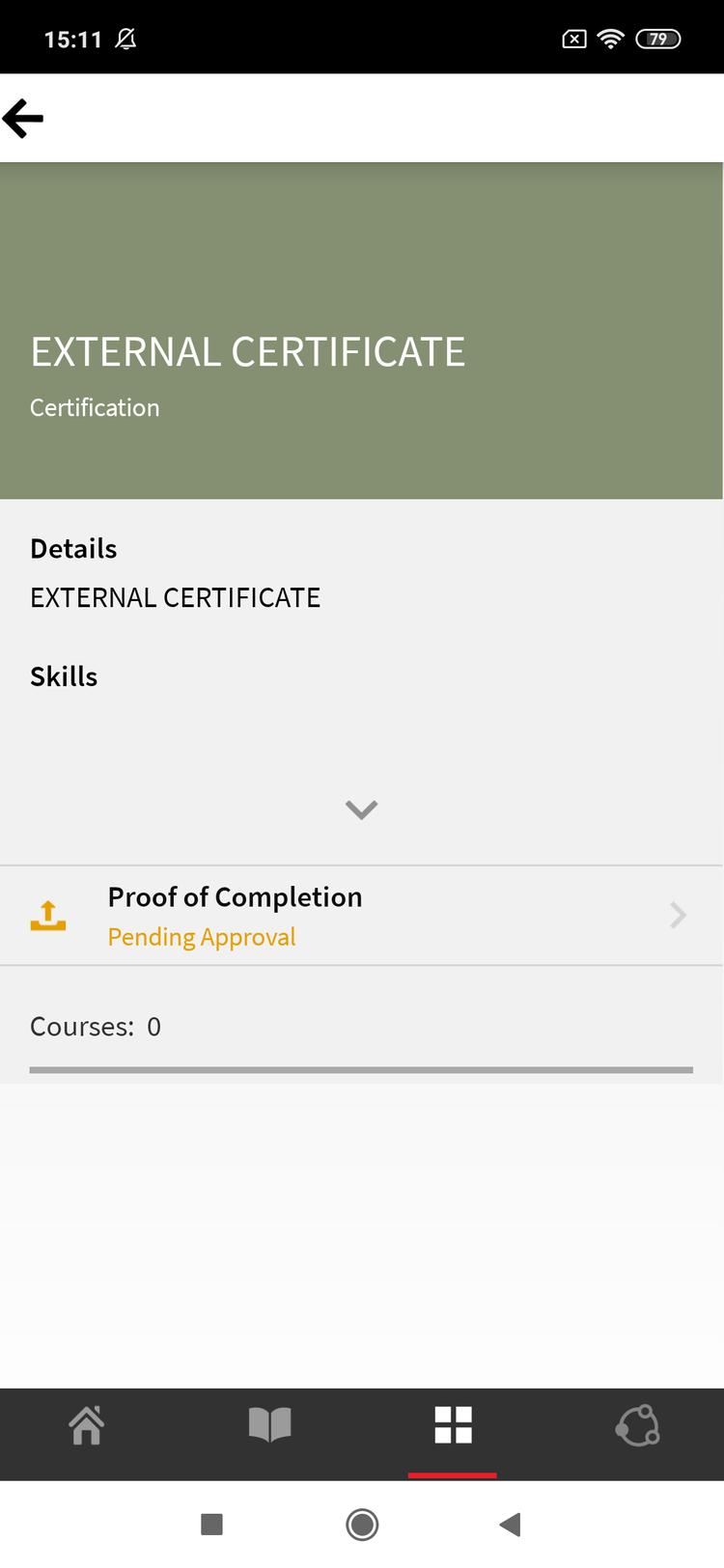Open recent apps from navigation bar
Image resolution: width=724 pixels, height=1568 pixels.
pos(211,1525)
